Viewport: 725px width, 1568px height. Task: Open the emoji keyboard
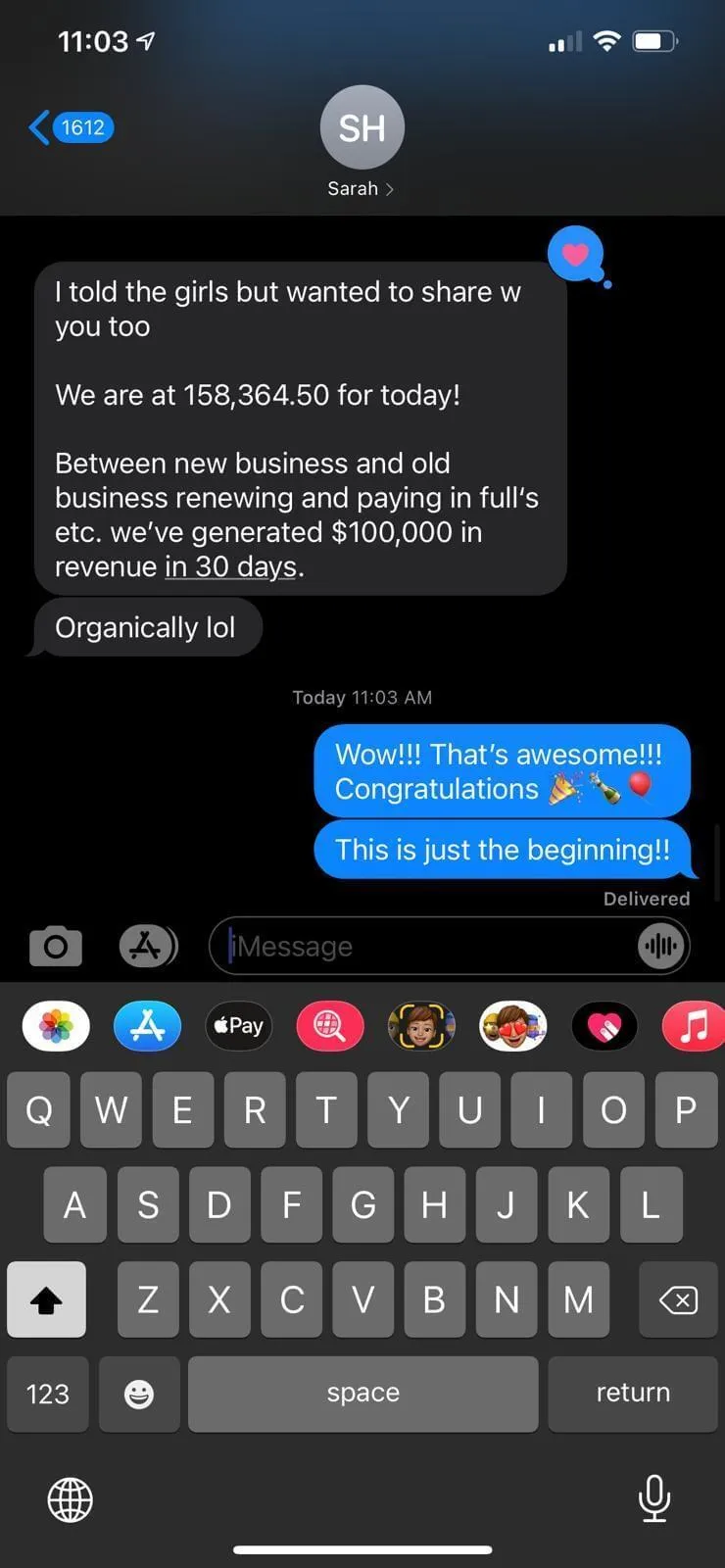[x=139, y=1394]
